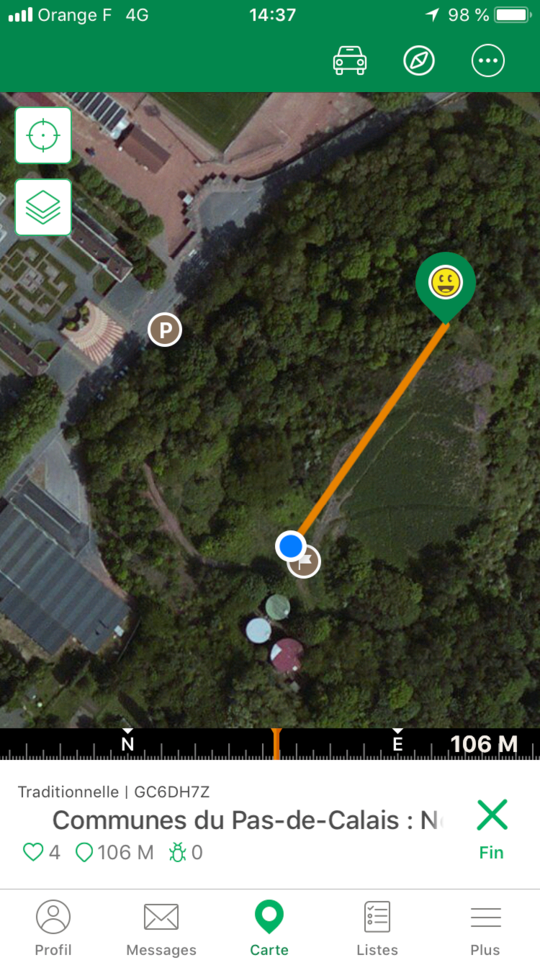
Task: Switch to the Profil tab
Action: tap(53, 928)
